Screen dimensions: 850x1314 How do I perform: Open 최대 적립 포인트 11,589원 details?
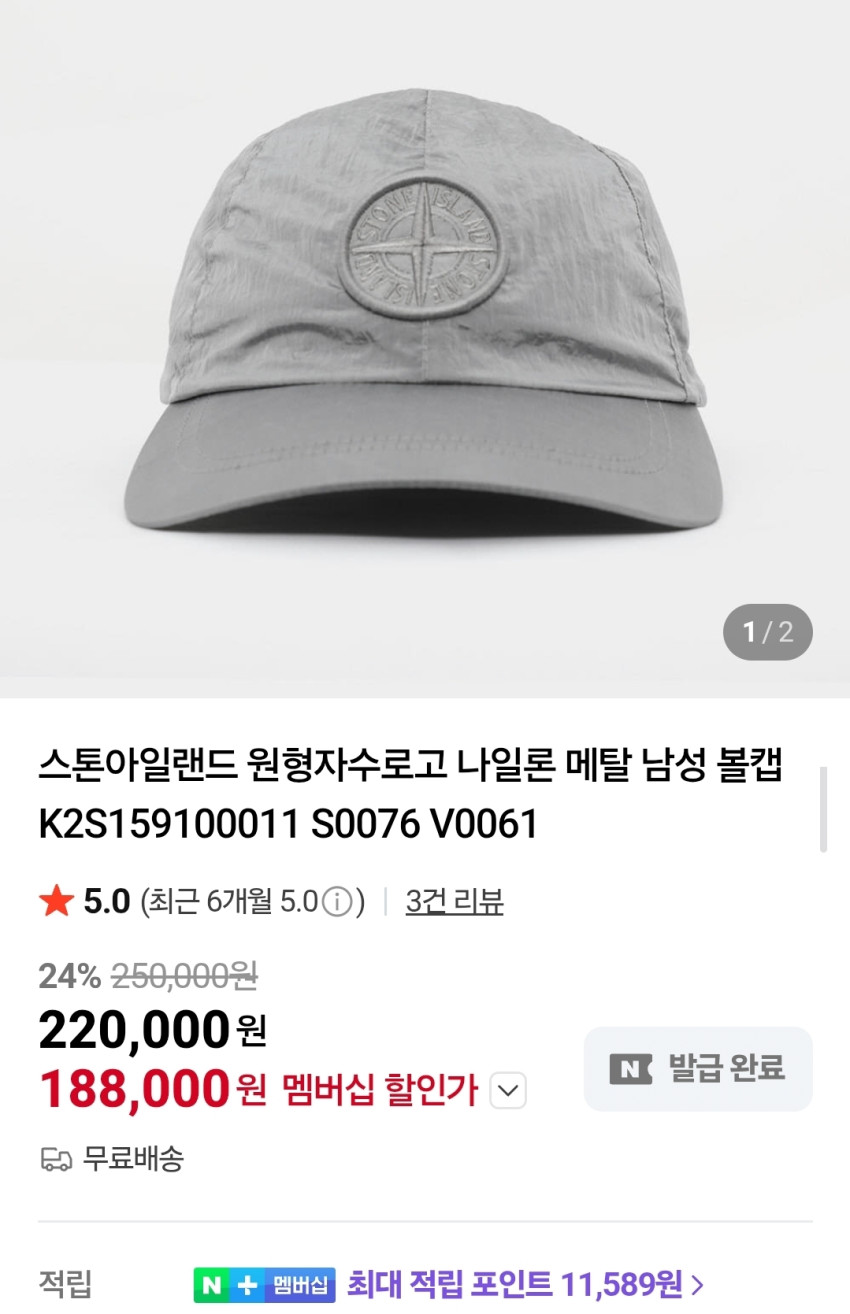click(x=525, y=1283)
